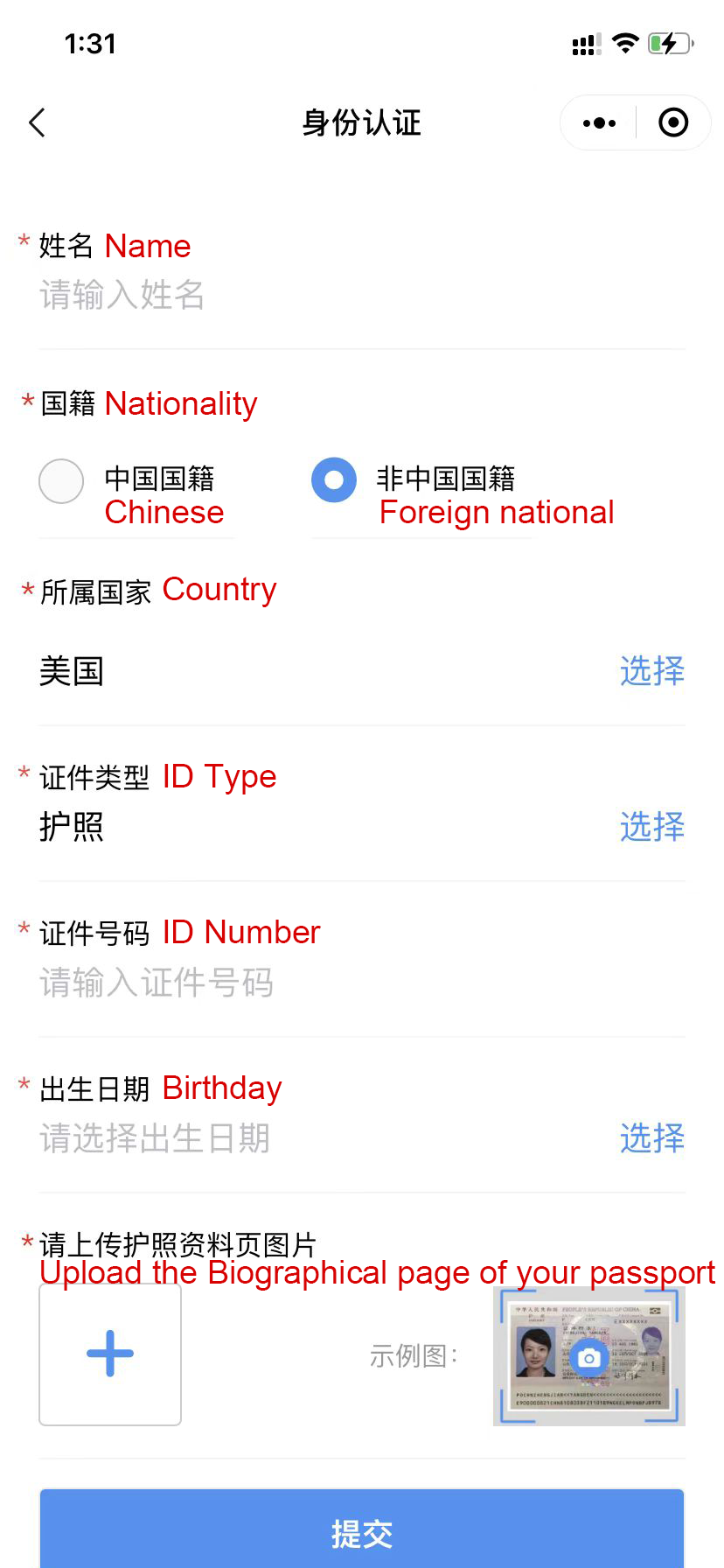Select the Chinese nationality radio button
The image size is (724, 1568).
pos(61,481)
